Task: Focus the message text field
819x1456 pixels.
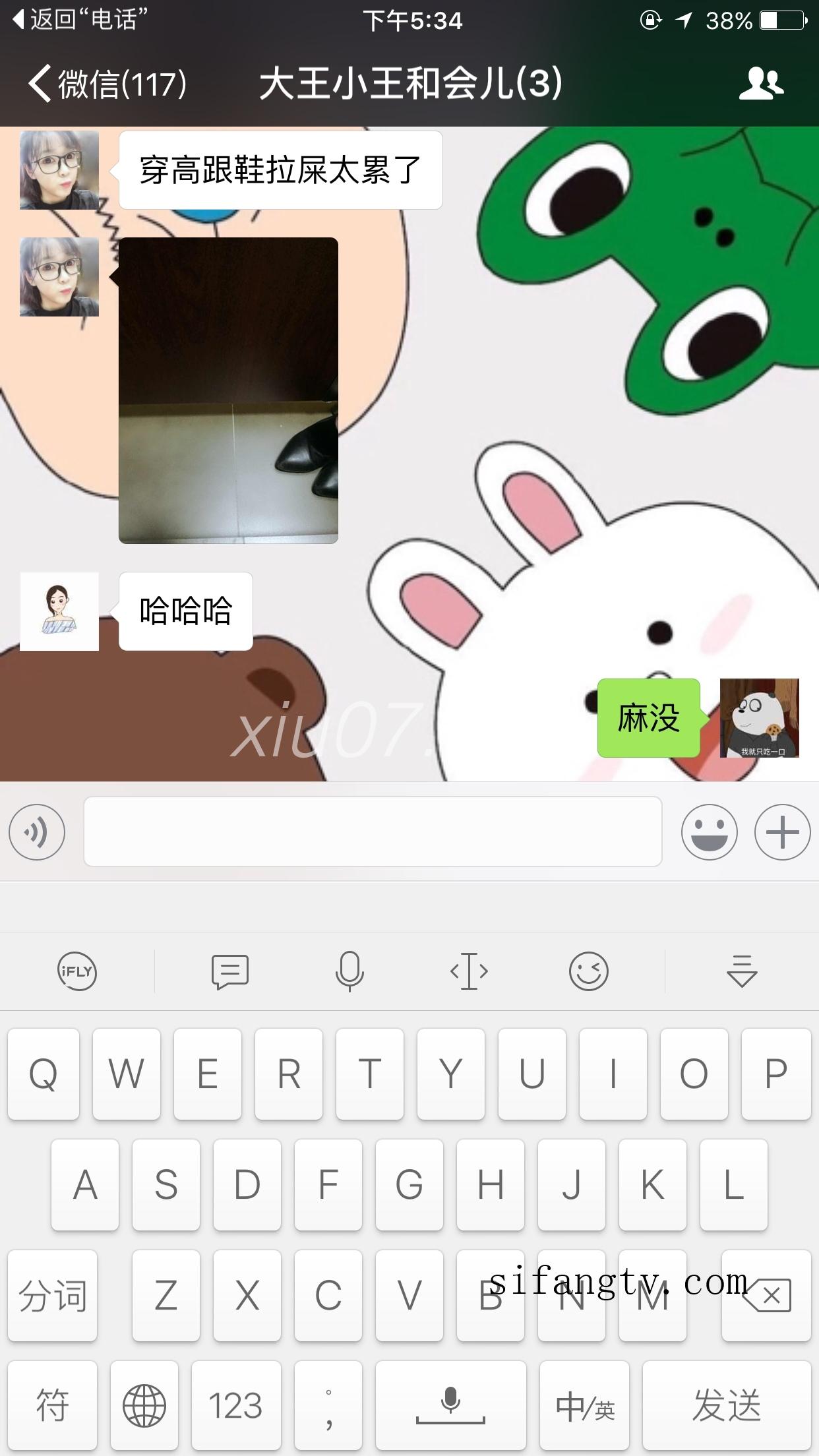Action: pos(373,832)
